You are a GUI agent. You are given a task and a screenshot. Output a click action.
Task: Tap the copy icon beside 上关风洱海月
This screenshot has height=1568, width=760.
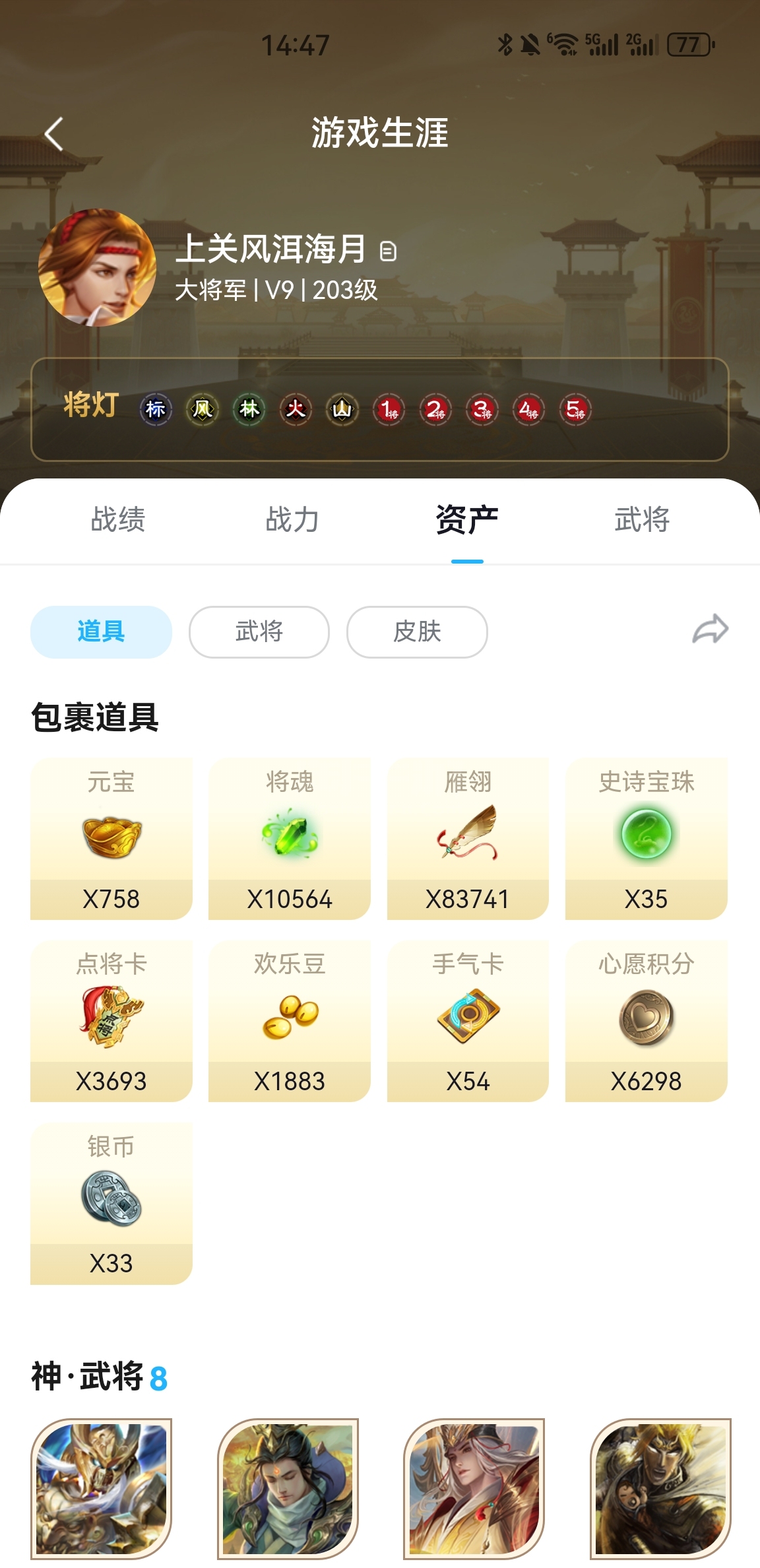point(389,251)
